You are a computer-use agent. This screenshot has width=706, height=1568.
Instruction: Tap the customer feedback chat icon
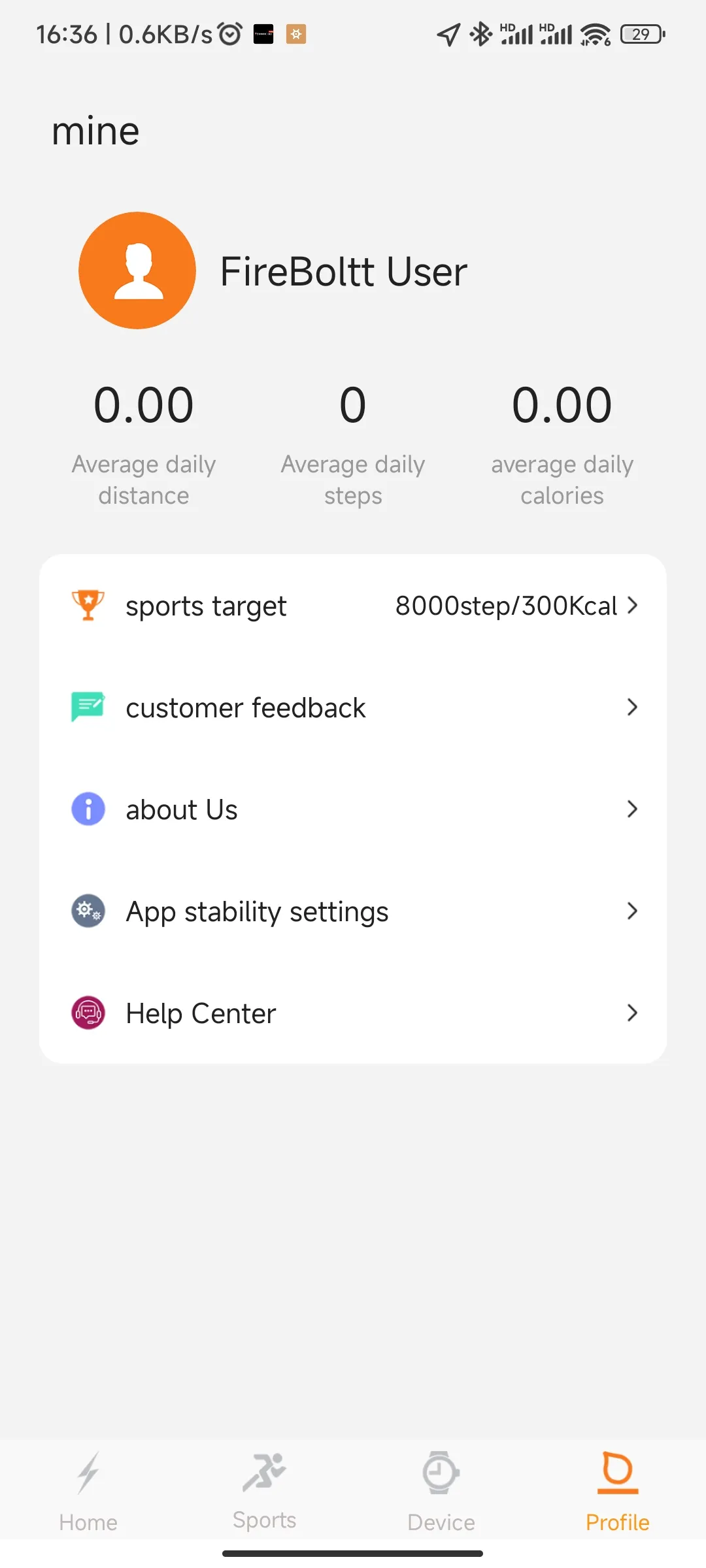87,707
